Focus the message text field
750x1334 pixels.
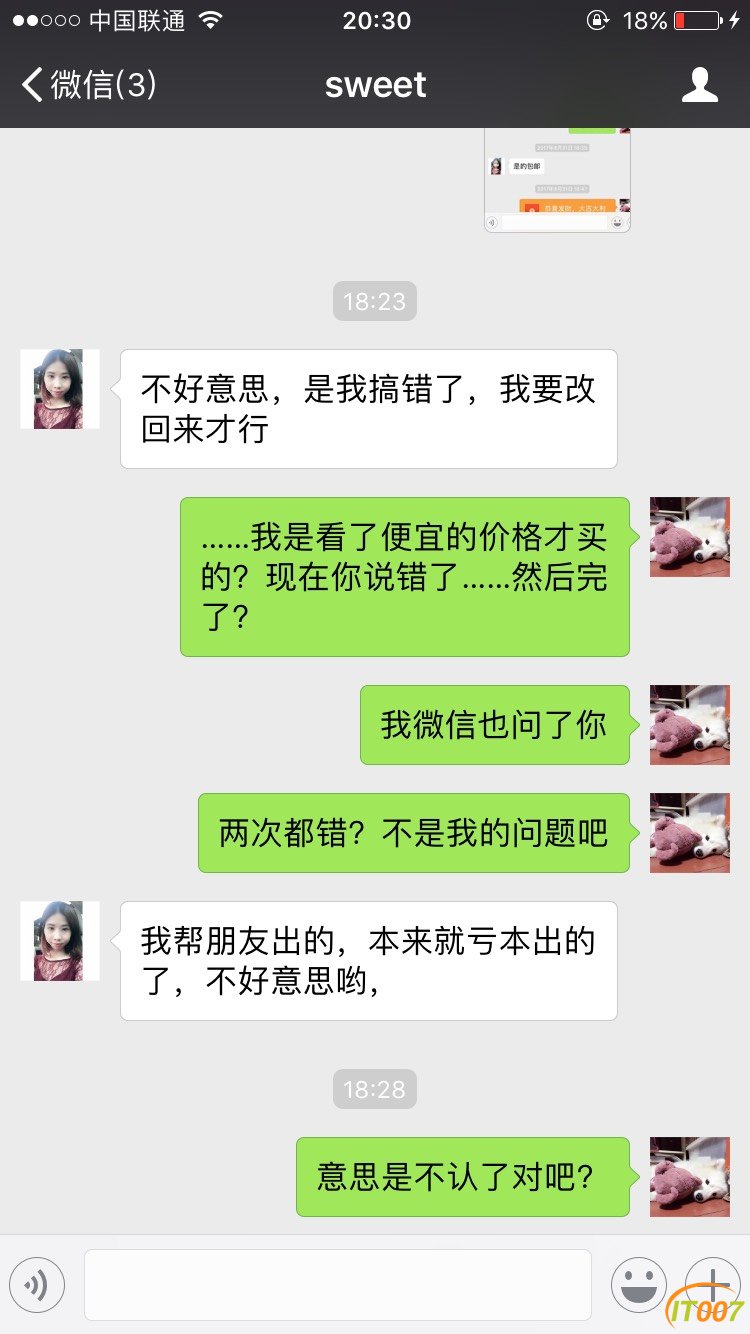[337, 1285]
